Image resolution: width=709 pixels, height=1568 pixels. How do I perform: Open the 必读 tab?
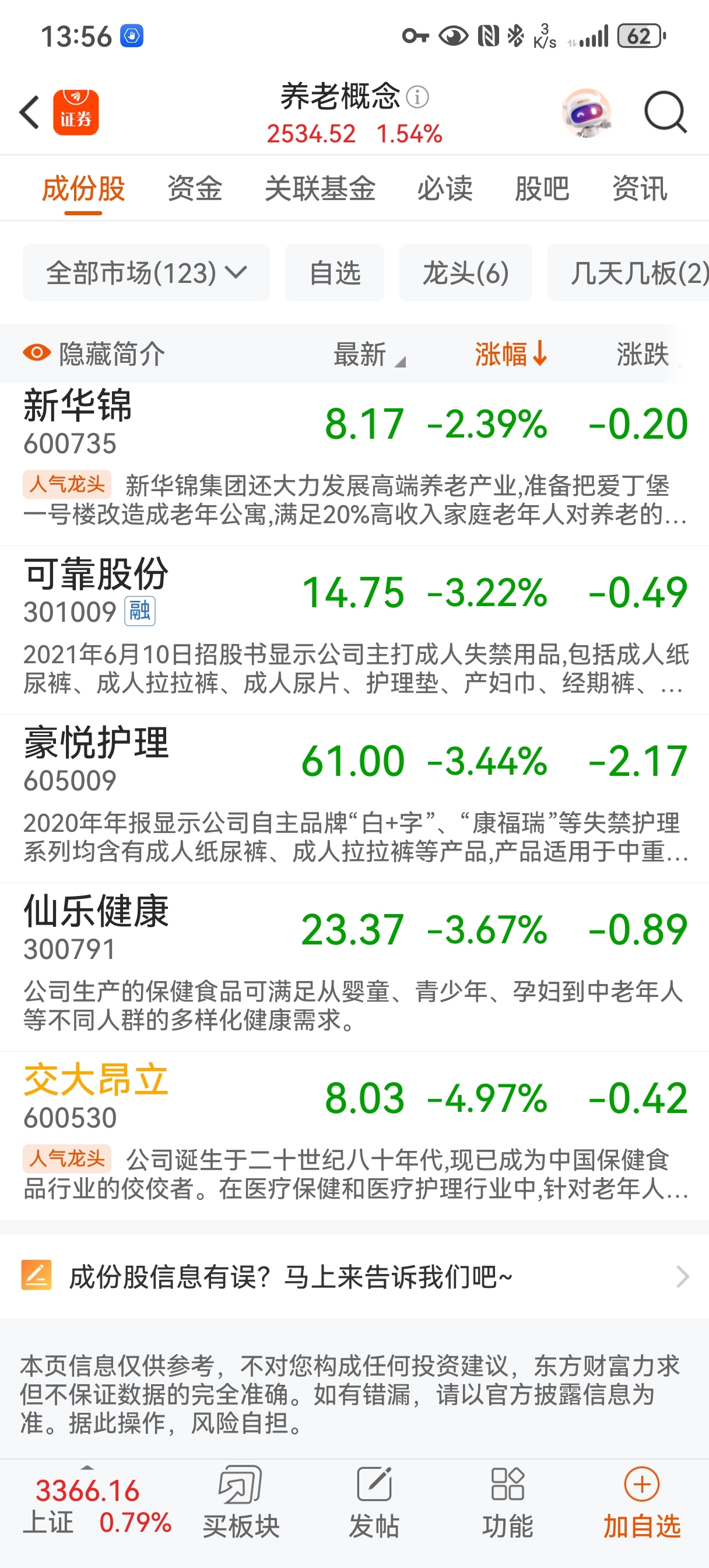pyautogui.click(x=444, y=188)
